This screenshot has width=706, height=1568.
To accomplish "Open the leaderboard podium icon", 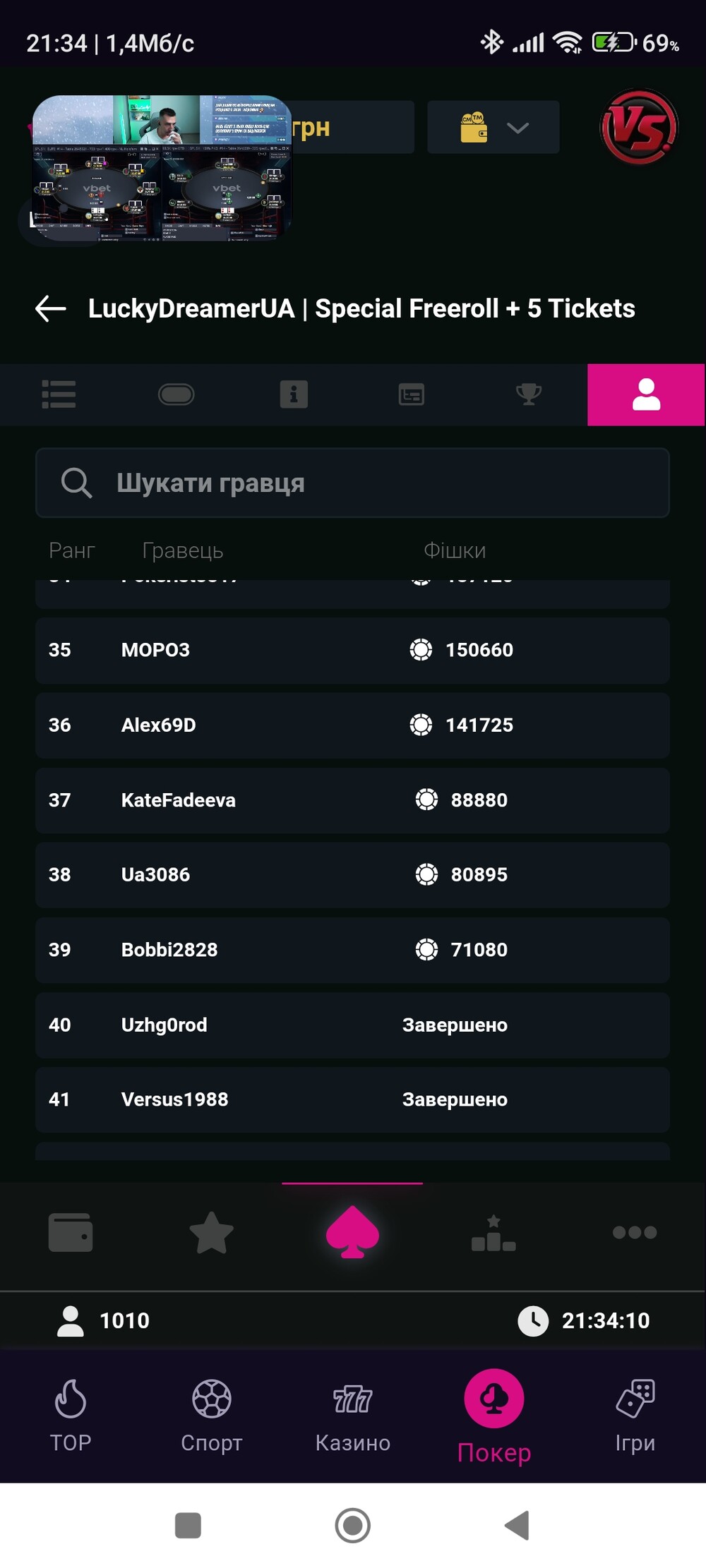I will (x=493, y=1233).
